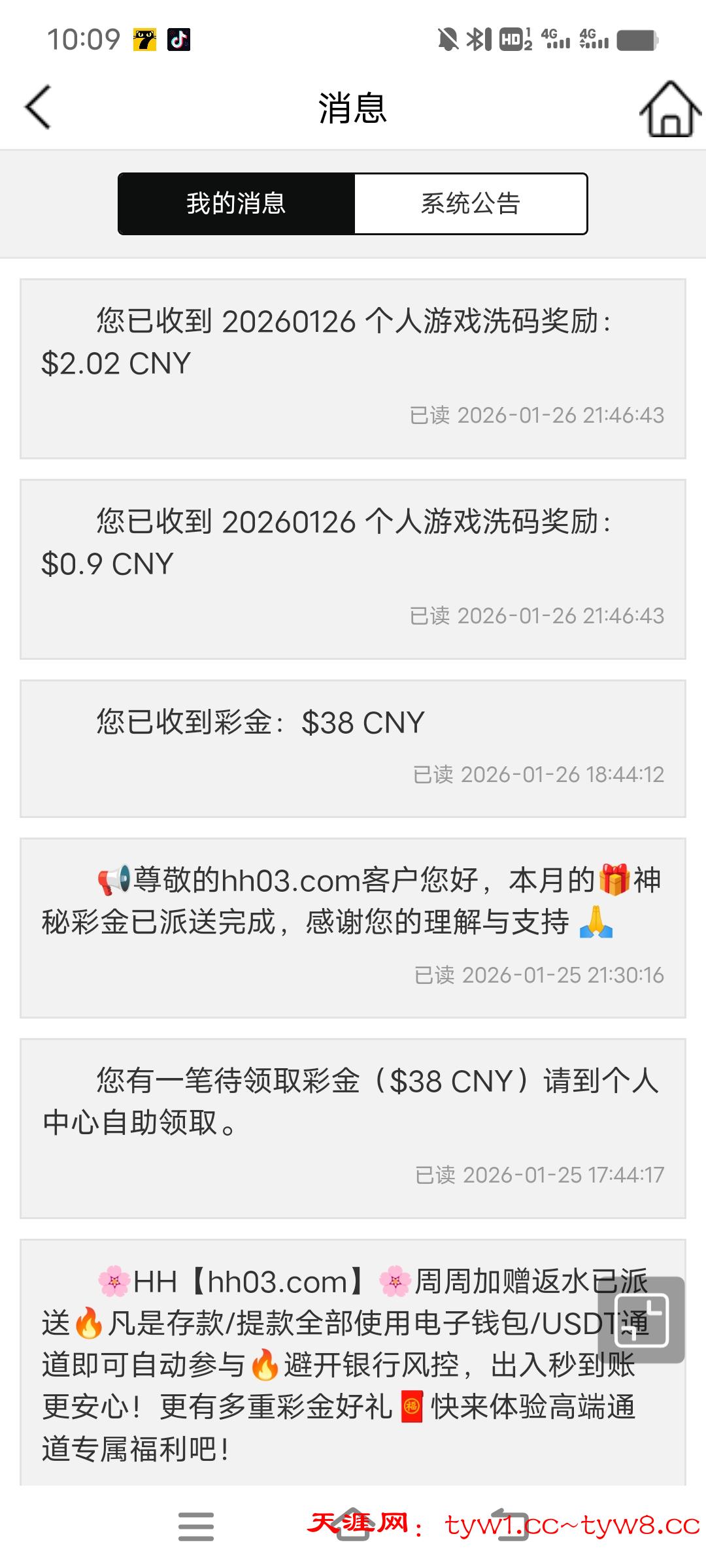Select the 我的消息 tab
Screen dimensions: 706x1568
tap(236, 204)
